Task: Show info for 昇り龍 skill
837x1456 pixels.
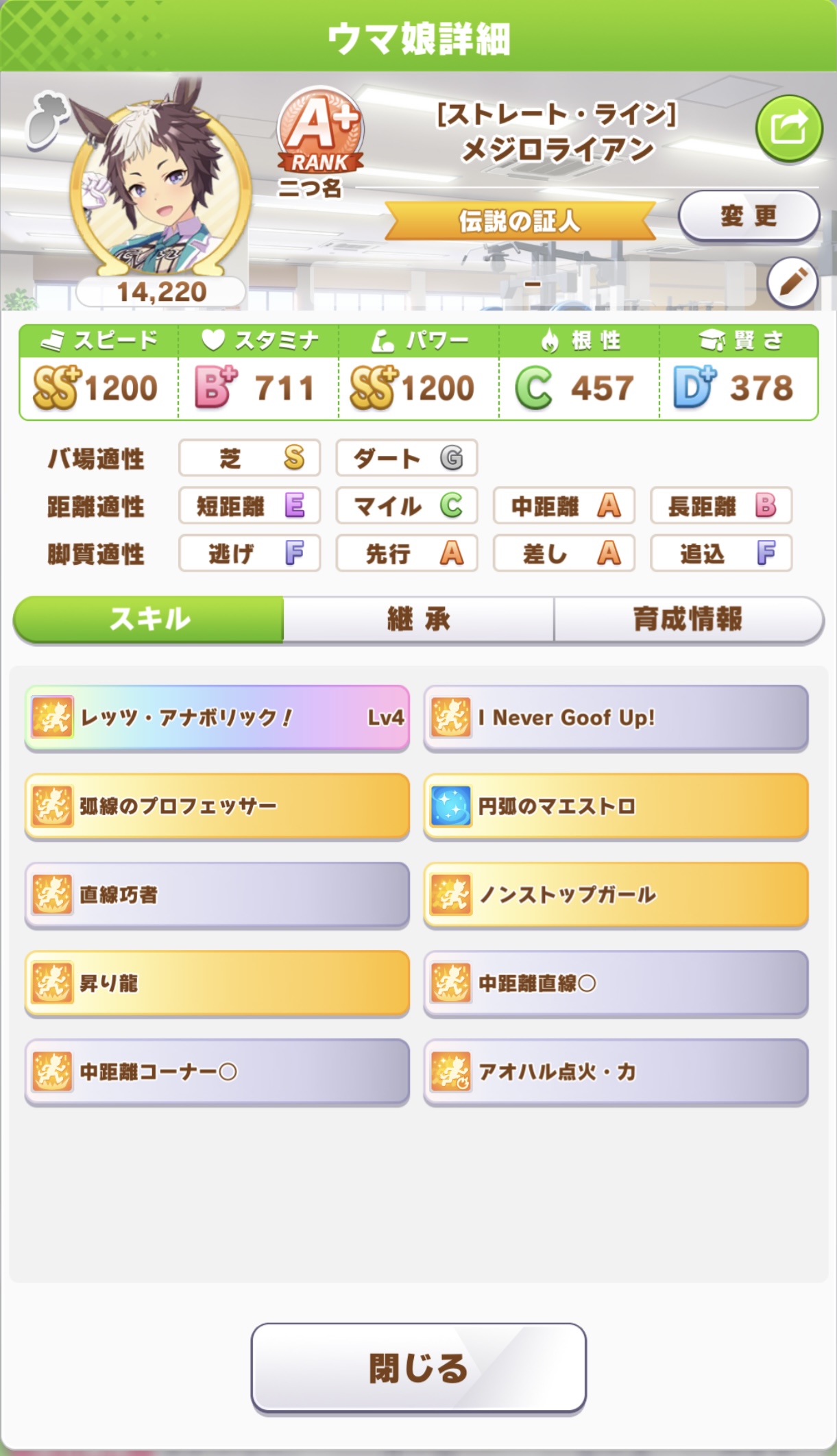Action: point(217,983)
